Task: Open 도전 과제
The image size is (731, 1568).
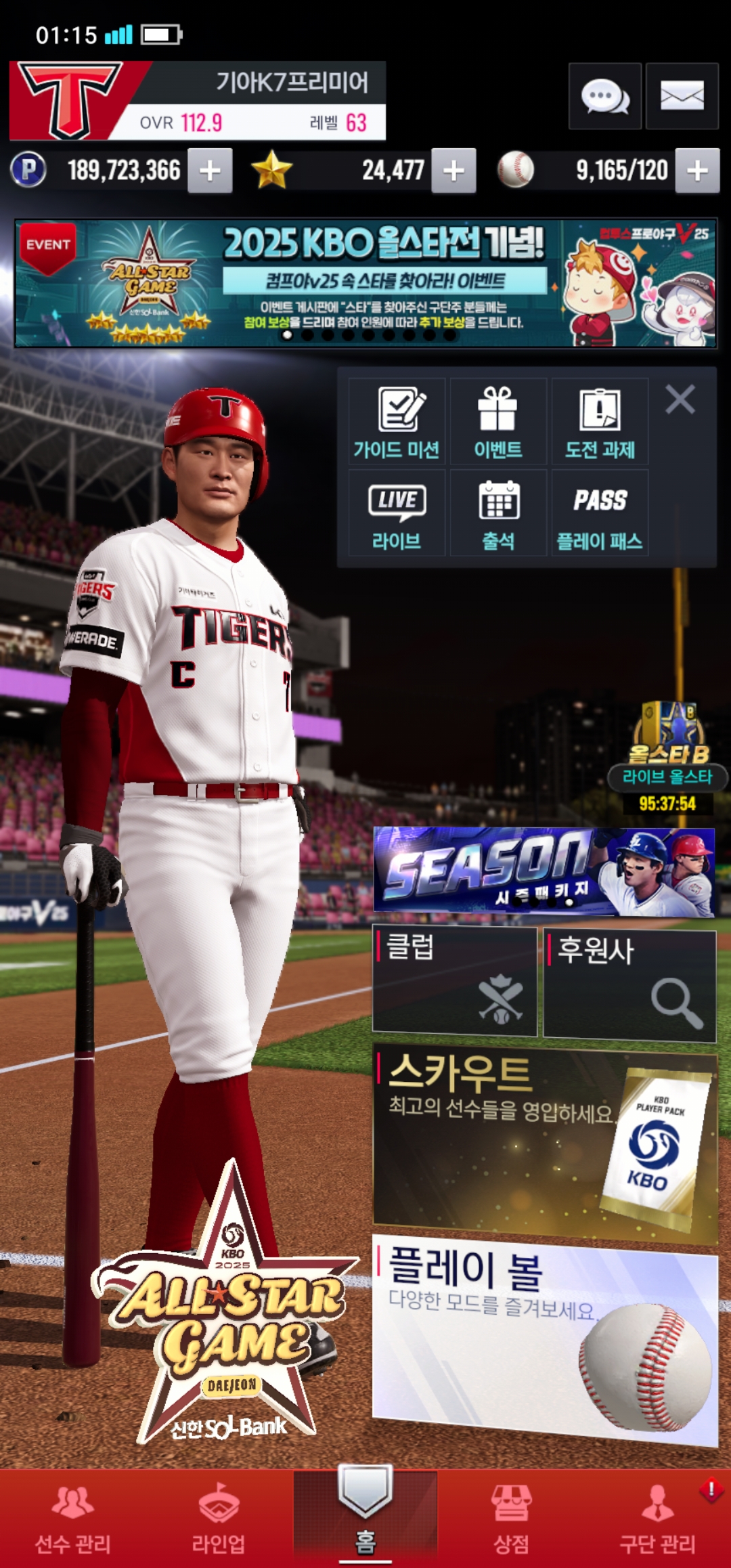Action: [600, 421]
